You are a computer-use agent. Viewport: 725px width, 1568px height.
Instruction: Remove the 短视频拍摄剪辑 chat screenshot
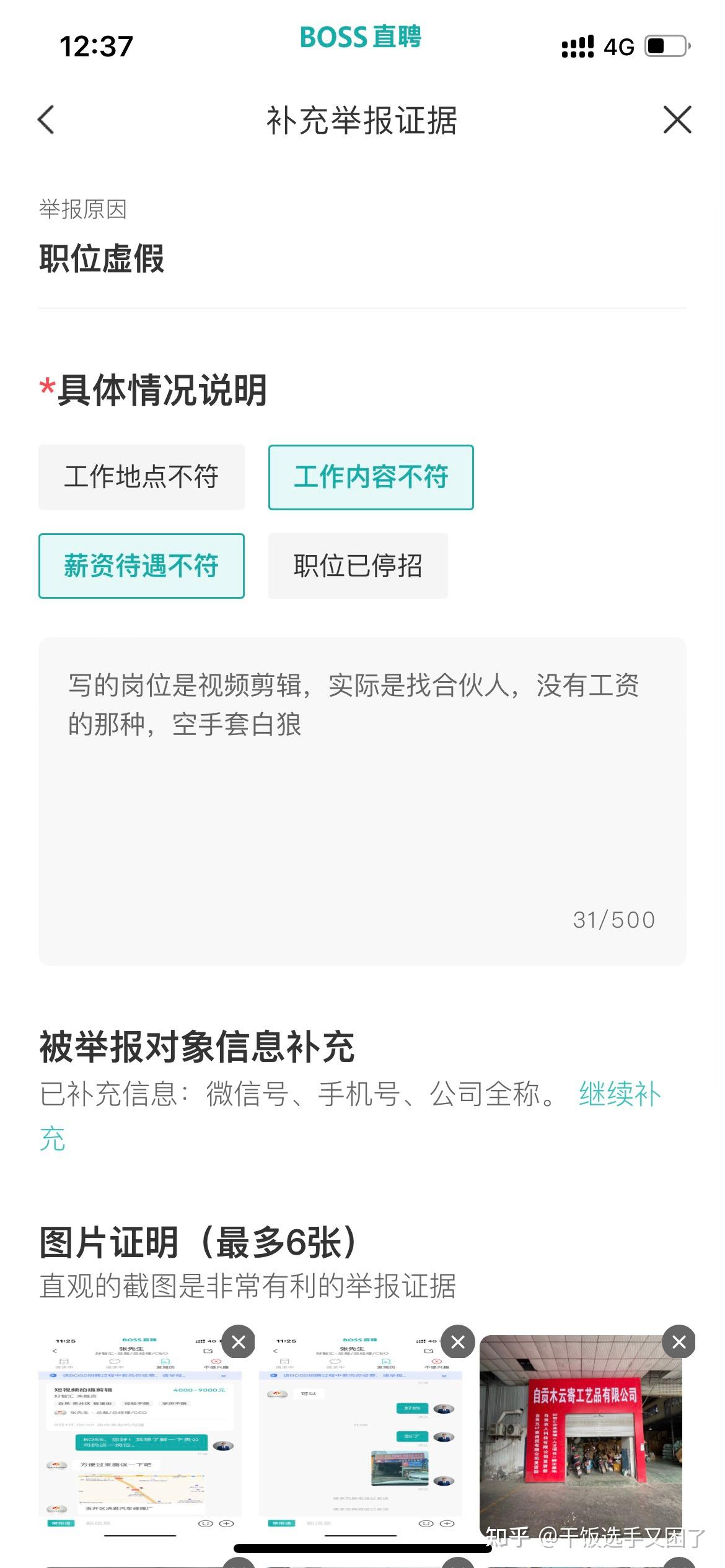tap(239, 1342)
